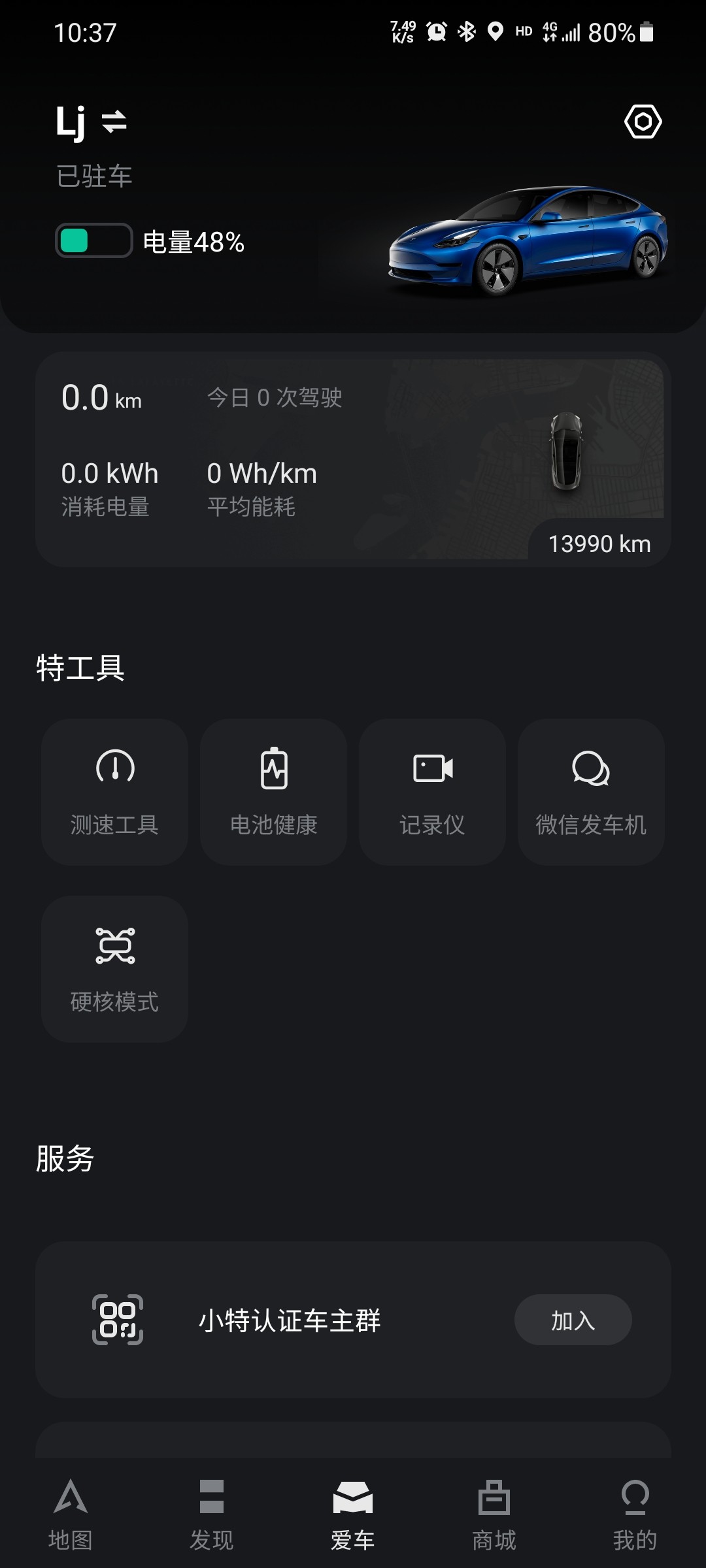Image resolution: width=706 pixels, height=1568 pixels.
Task: Open the 记录仪 dashcam recorder tool
Action: [x=433, y=792]
